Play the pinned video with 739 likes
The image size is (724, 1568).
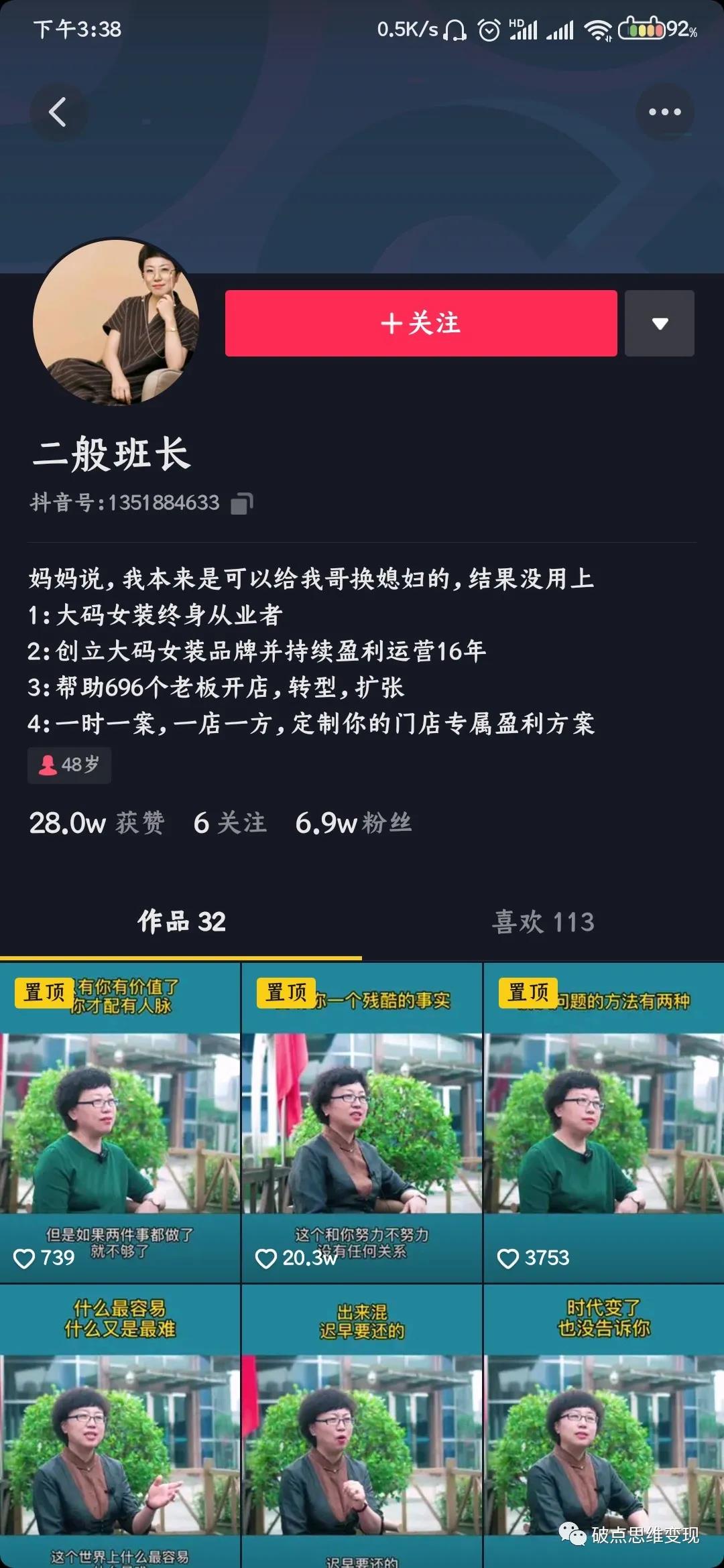pos(120,1122)
